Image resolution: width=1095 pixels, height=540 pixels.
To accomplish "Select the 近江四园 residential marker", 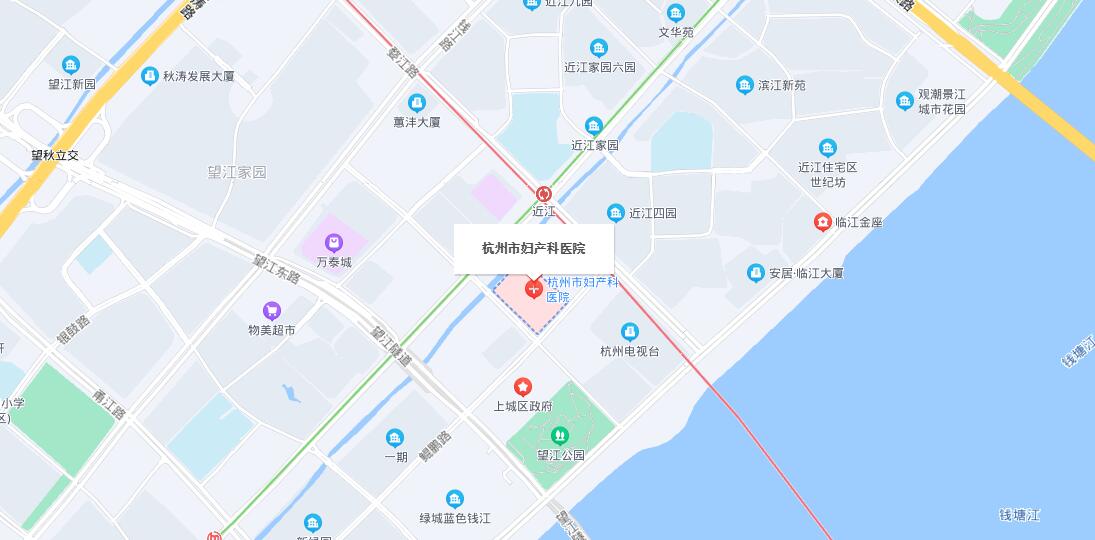I will (x=616, y=213).
